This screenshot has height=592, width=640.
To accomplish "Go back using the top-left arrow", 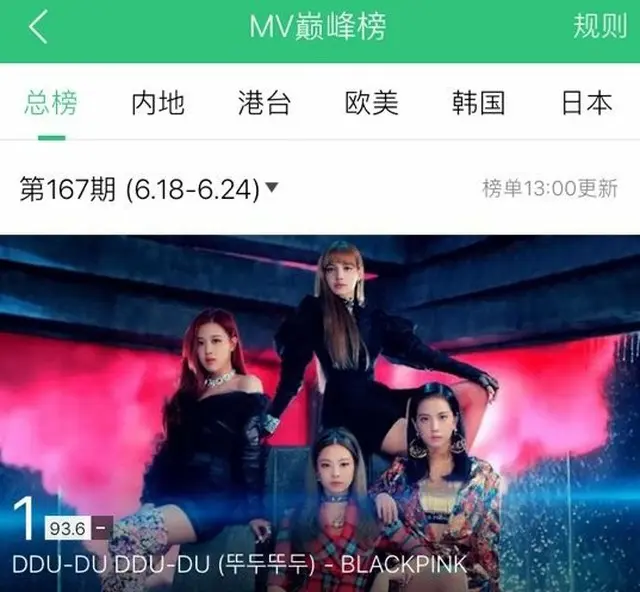I will pyautogui.click(x=38, y=28).
